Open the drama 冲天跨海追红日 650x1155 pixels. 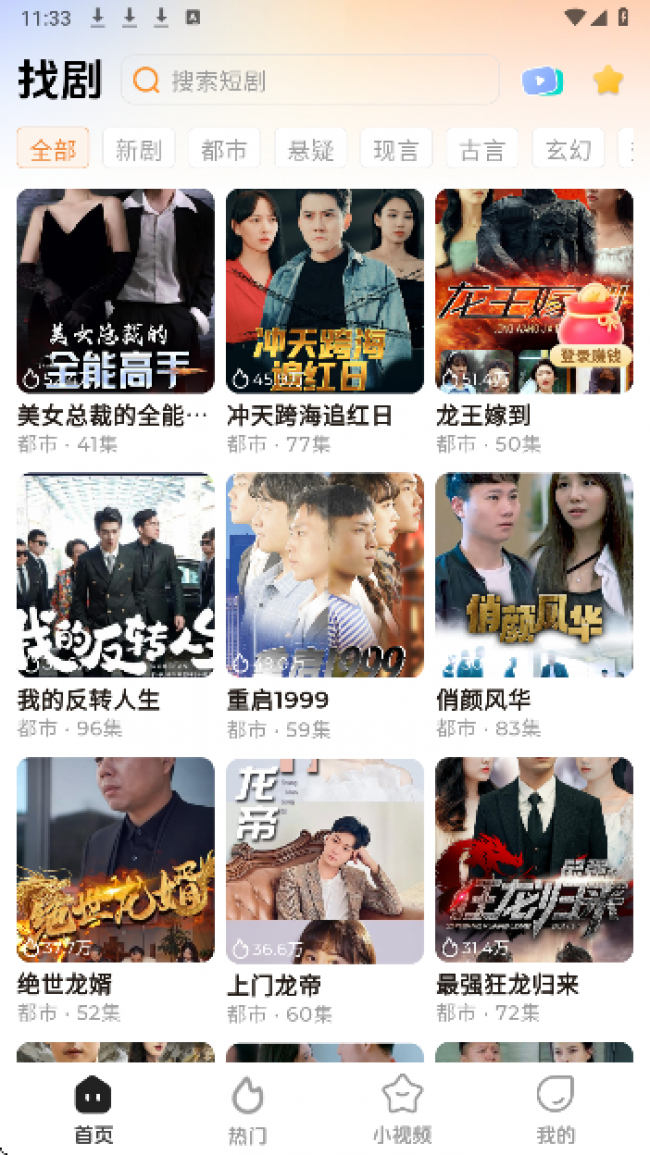click(x=324, y=292)
